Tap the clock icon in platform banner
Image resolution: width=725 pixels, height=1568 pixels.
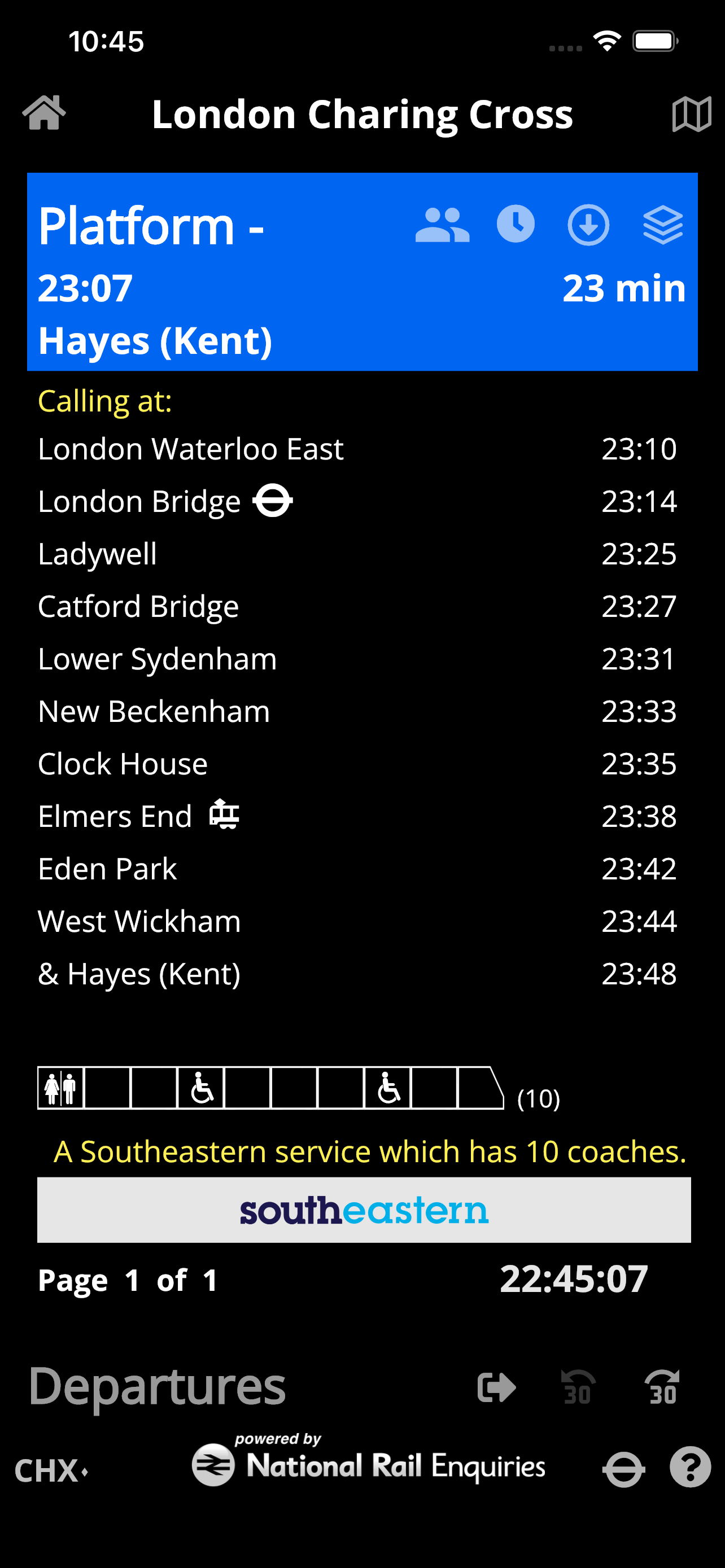tap(516, 225)
